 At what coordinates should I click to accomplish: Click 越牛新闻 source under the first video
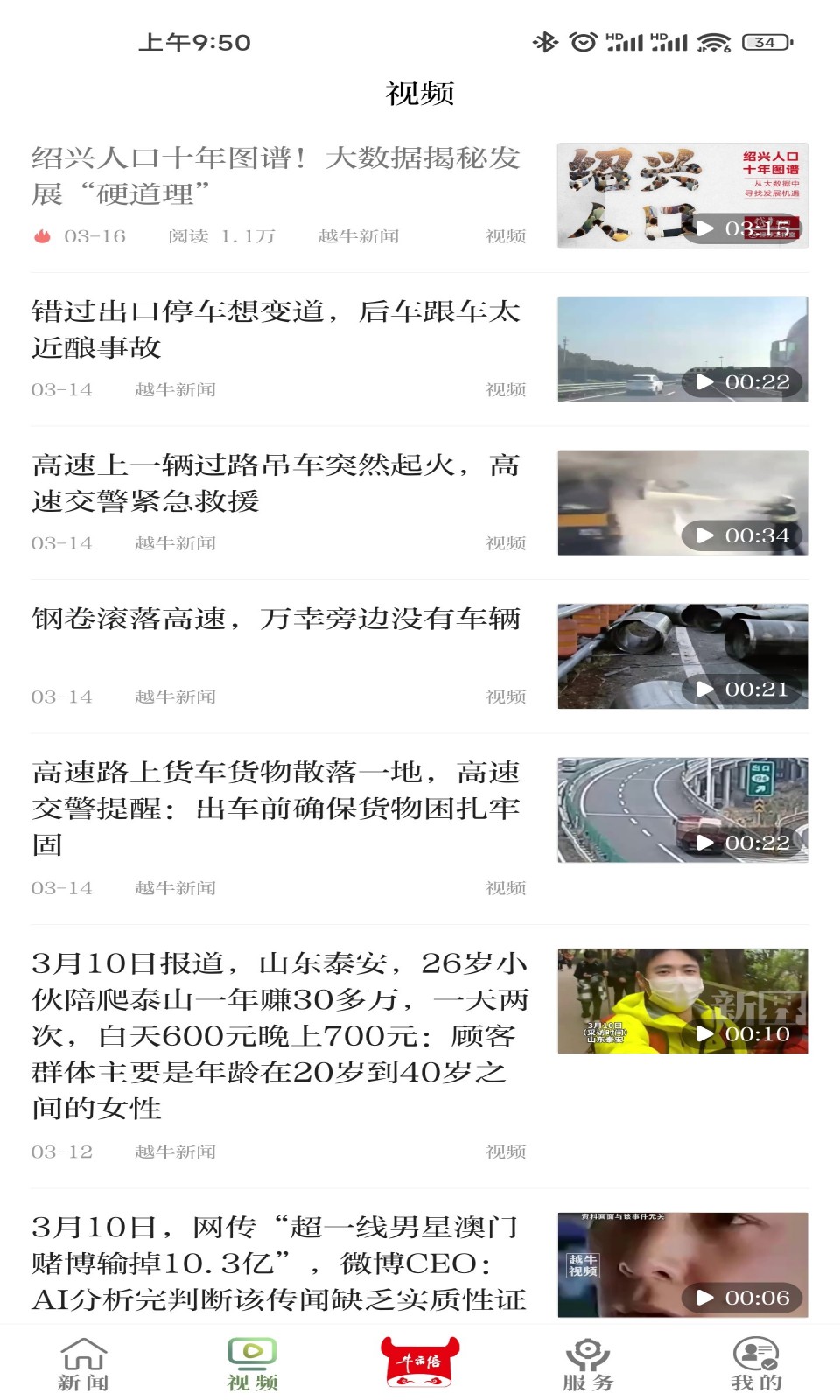358,235
